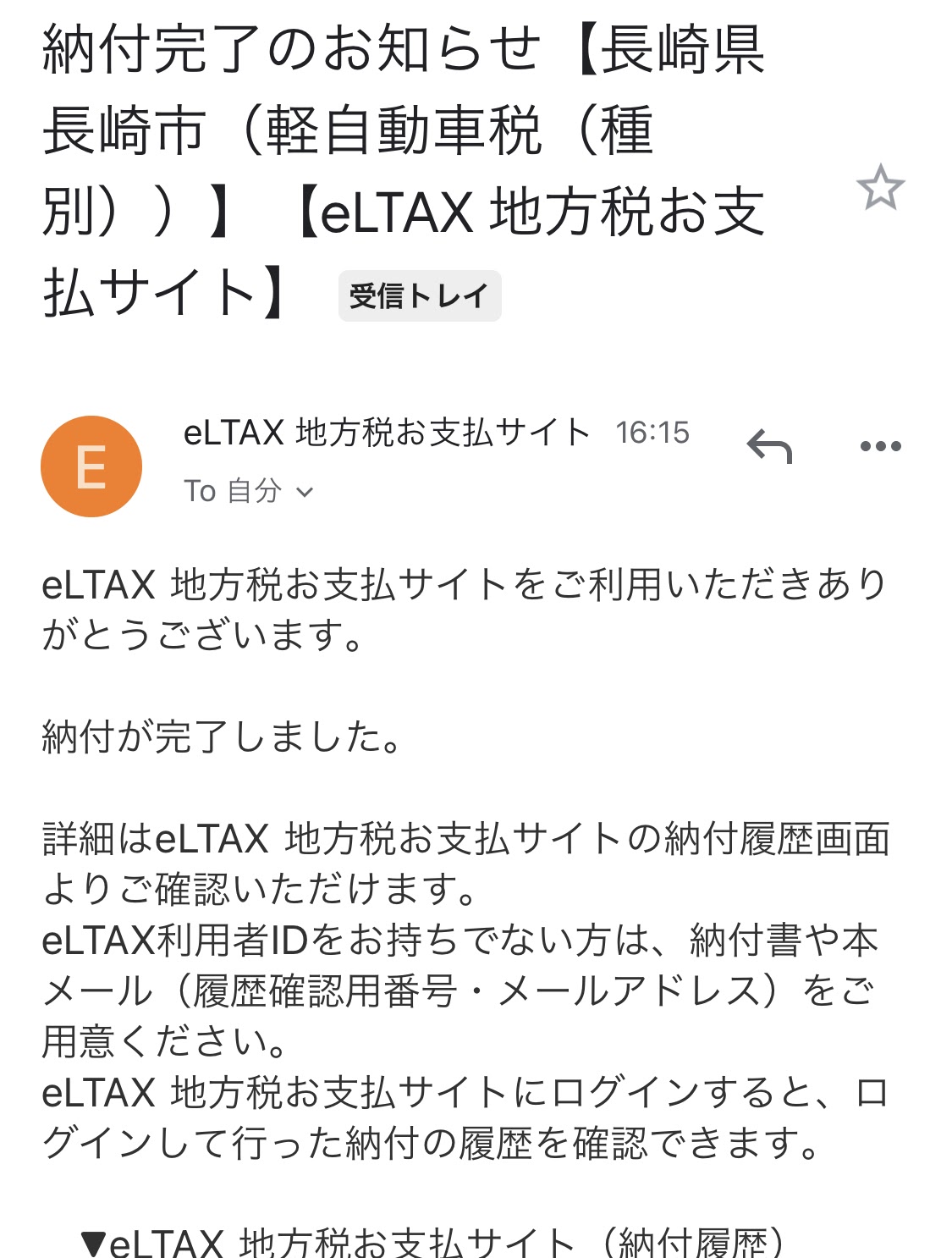Open the message overflow menu

[880, 446]
